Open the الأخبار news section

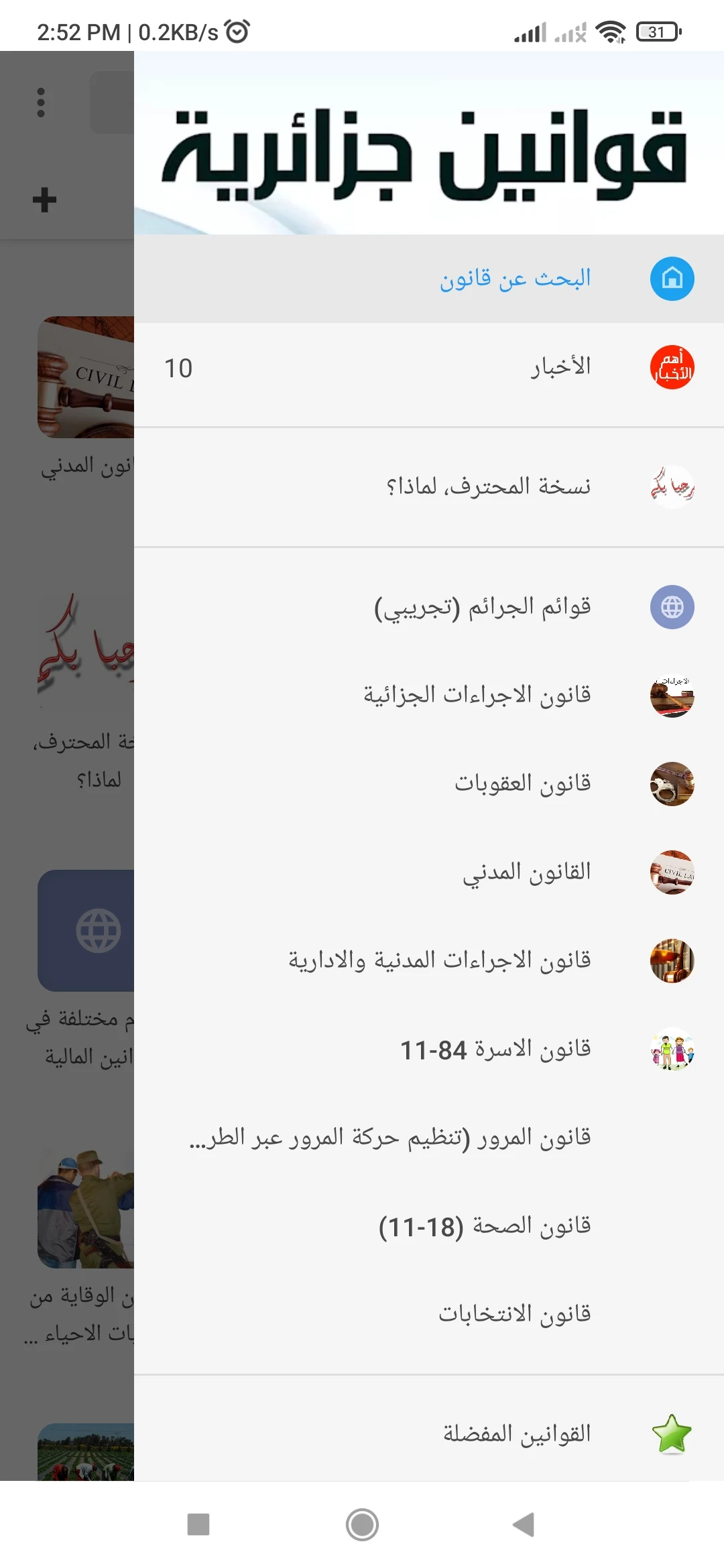(560, 367)
